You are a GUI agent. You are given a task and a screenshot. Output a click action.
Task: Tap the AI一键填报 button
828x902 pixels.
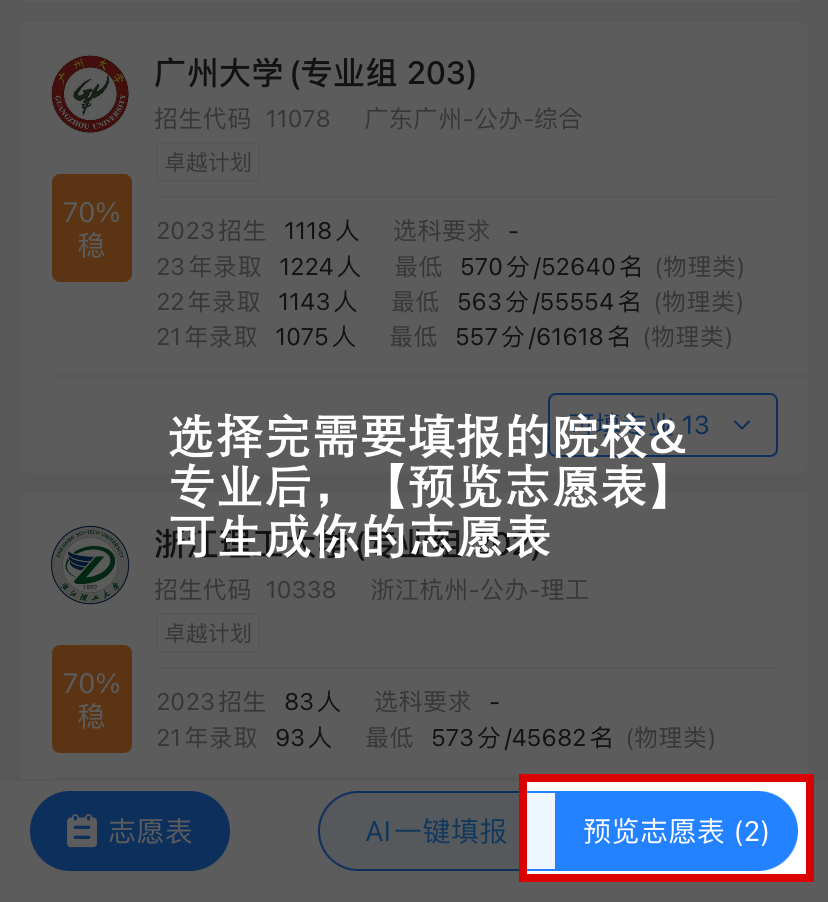coord(437,830)
